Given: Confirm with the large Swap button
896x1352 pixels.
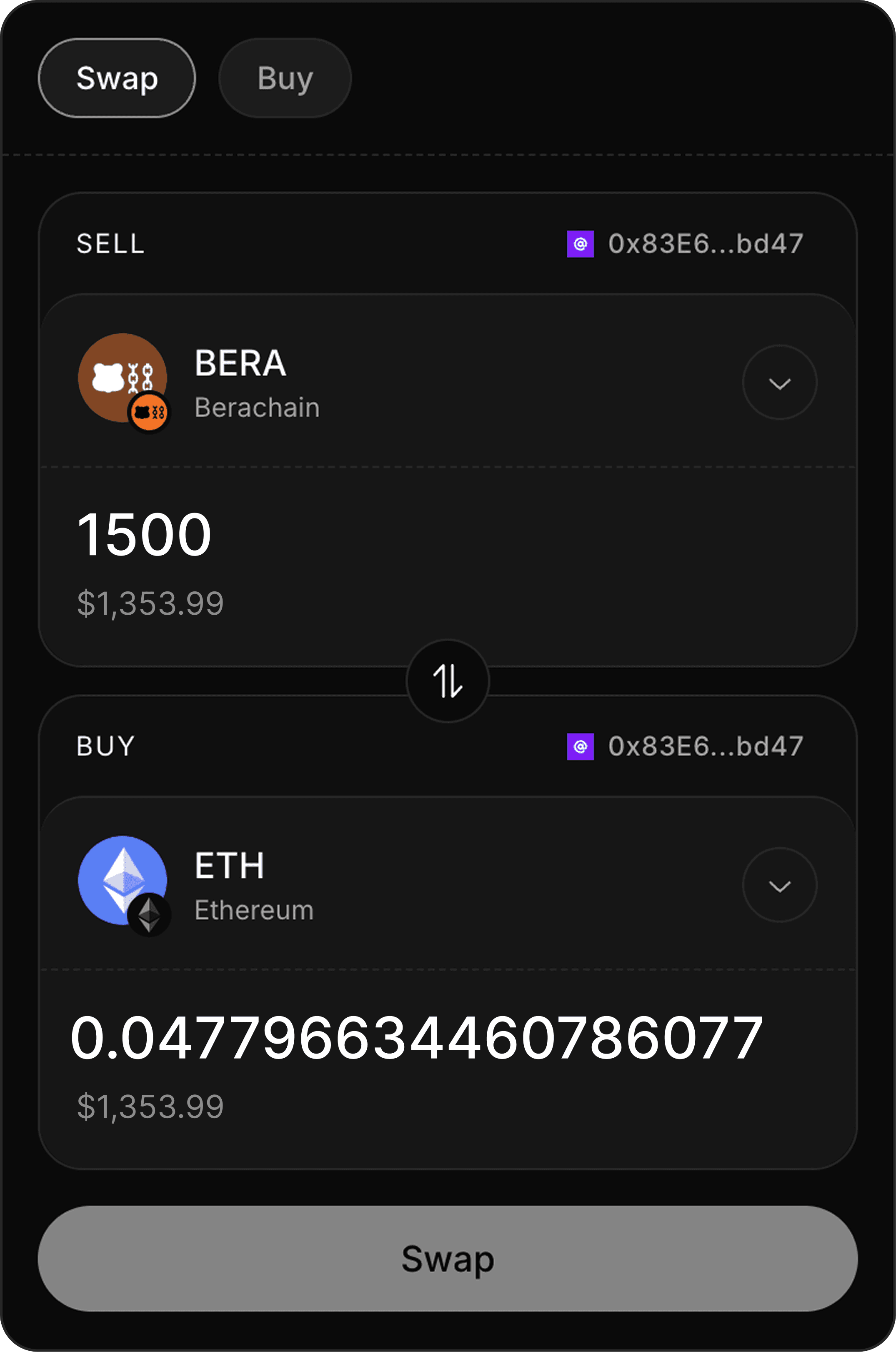Looking at the screenshot, I should [x=448, y=1258].
